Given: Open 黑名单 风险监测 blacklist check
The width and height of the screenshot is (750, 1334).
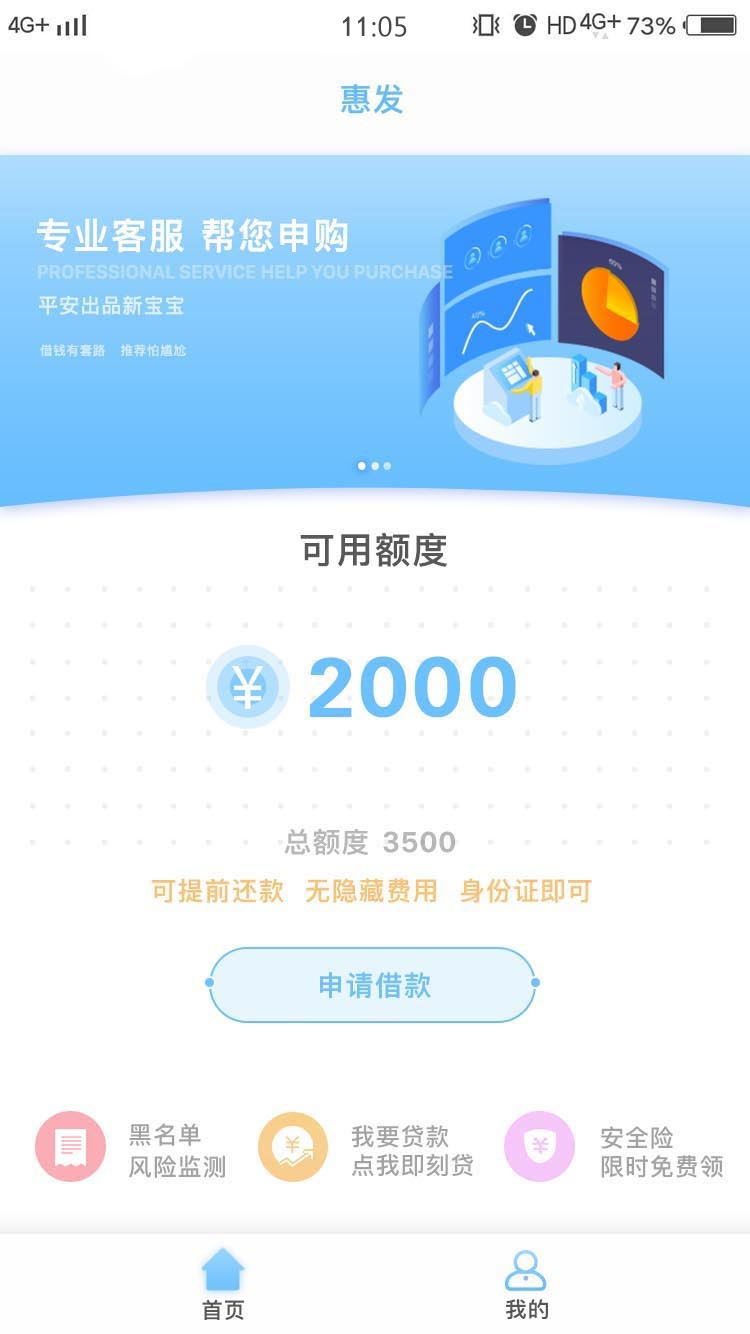Looking at the screenshot, I should pyautogui.click(x=131, y=1150).
